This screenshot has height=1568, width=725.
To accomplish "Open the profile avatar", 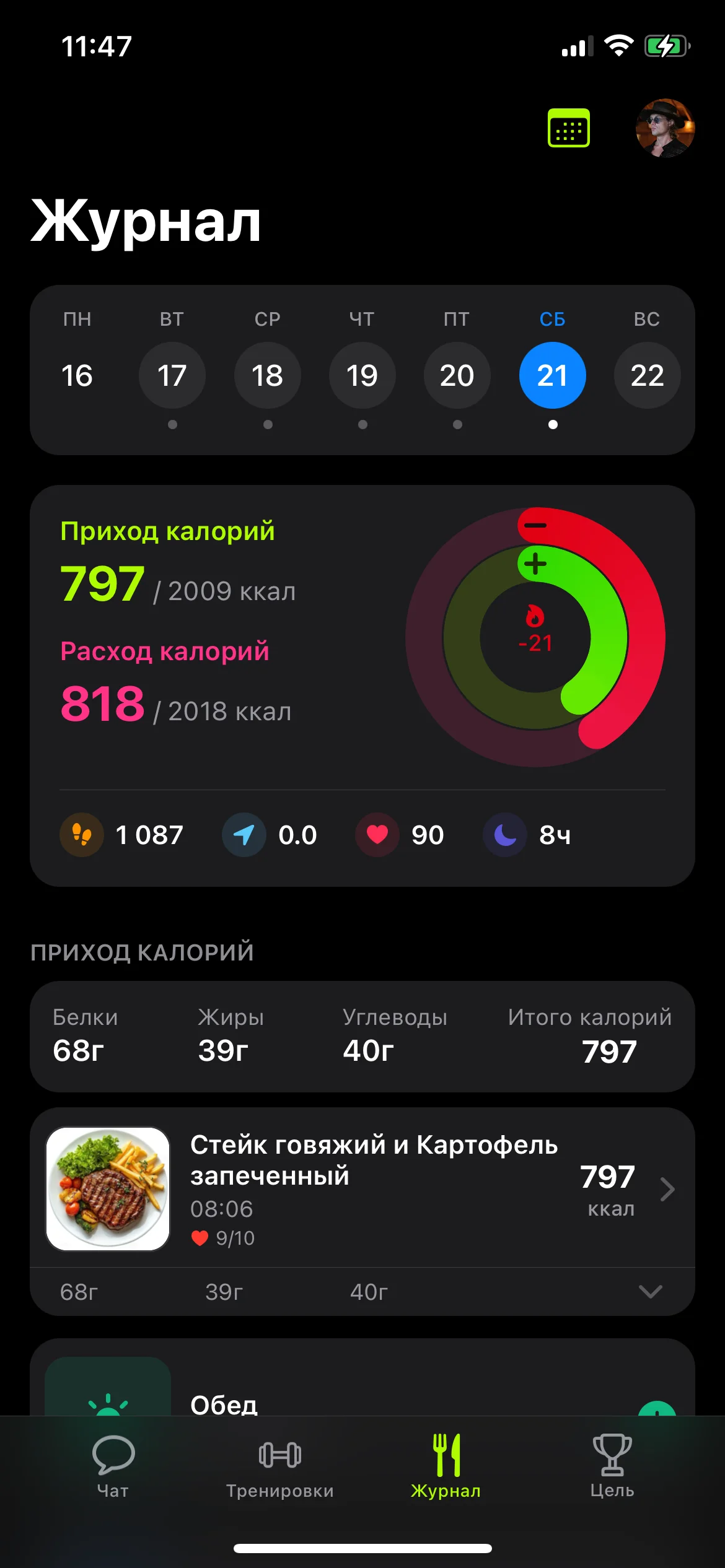I will tap(665, 128).
